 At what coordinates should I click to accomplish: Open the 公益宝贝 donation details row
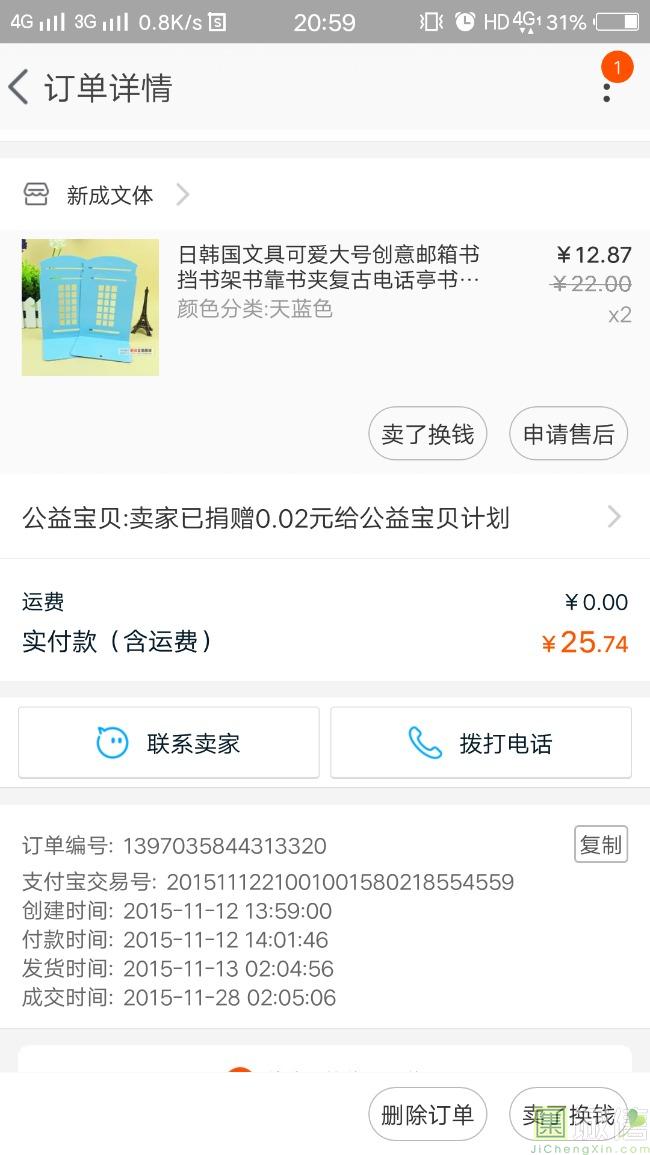click(324, 518)
